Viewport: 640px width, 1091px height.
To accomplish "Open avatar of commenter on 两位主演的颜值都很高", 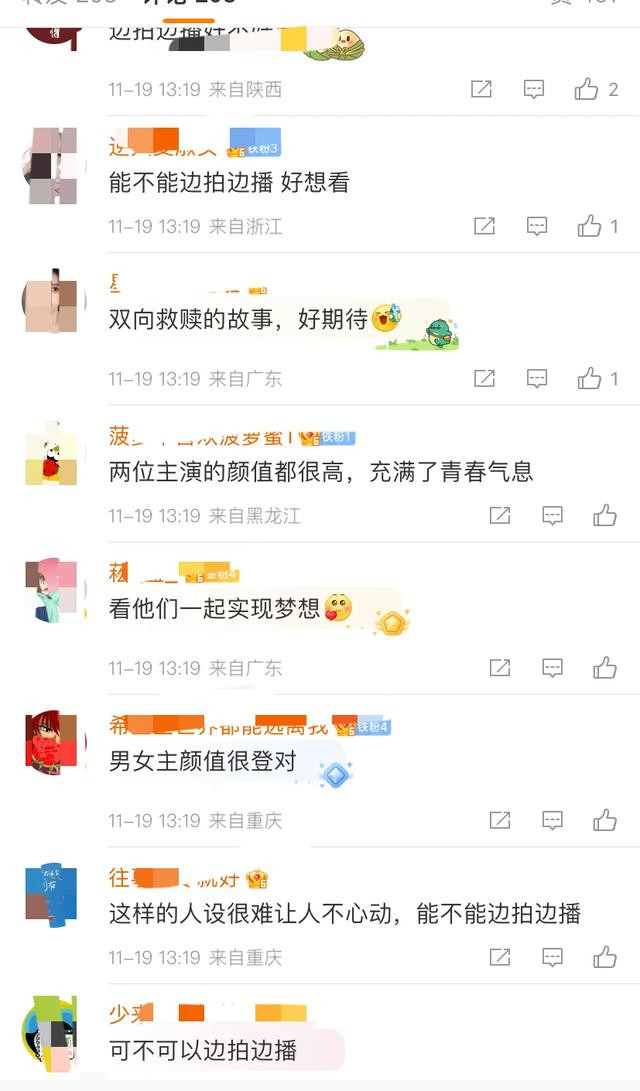I will (x=52, y=454).
